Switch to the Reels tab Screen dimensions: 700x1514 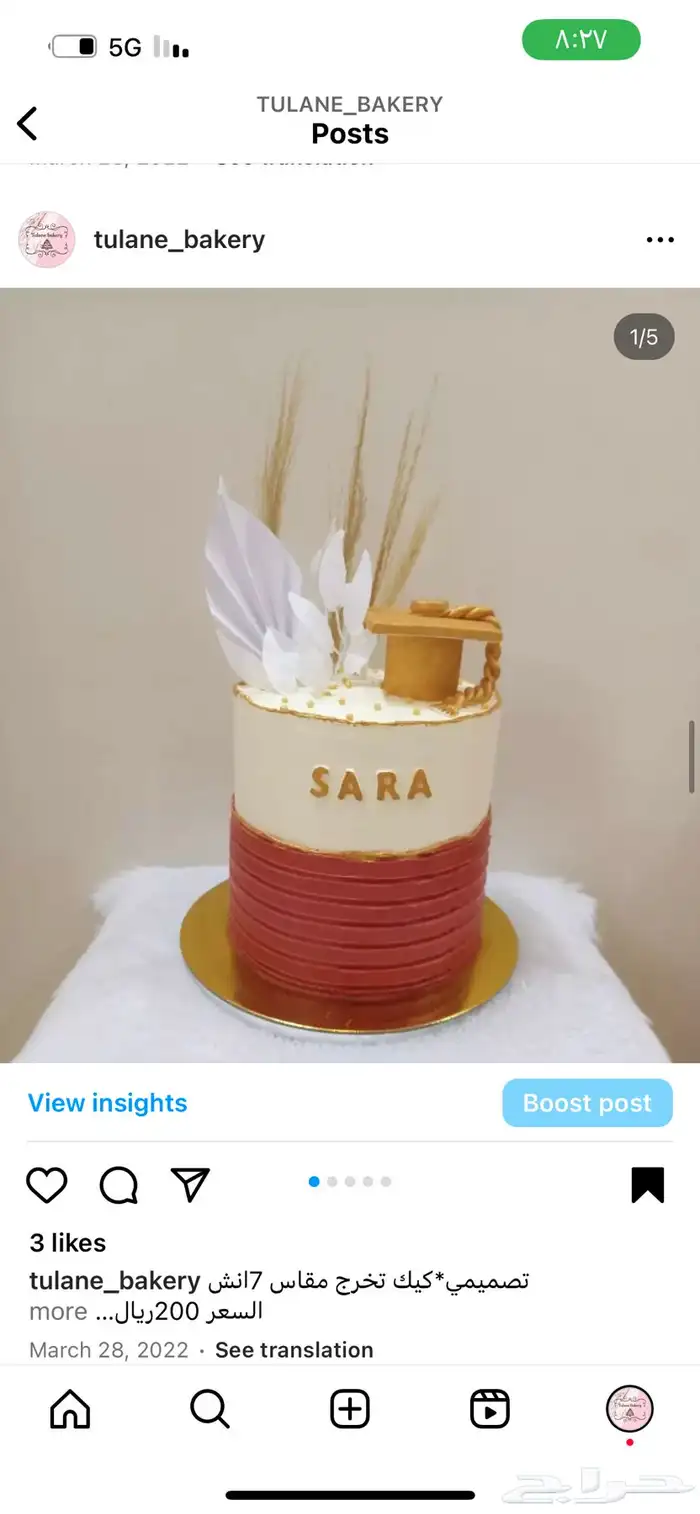(490, 1409)
